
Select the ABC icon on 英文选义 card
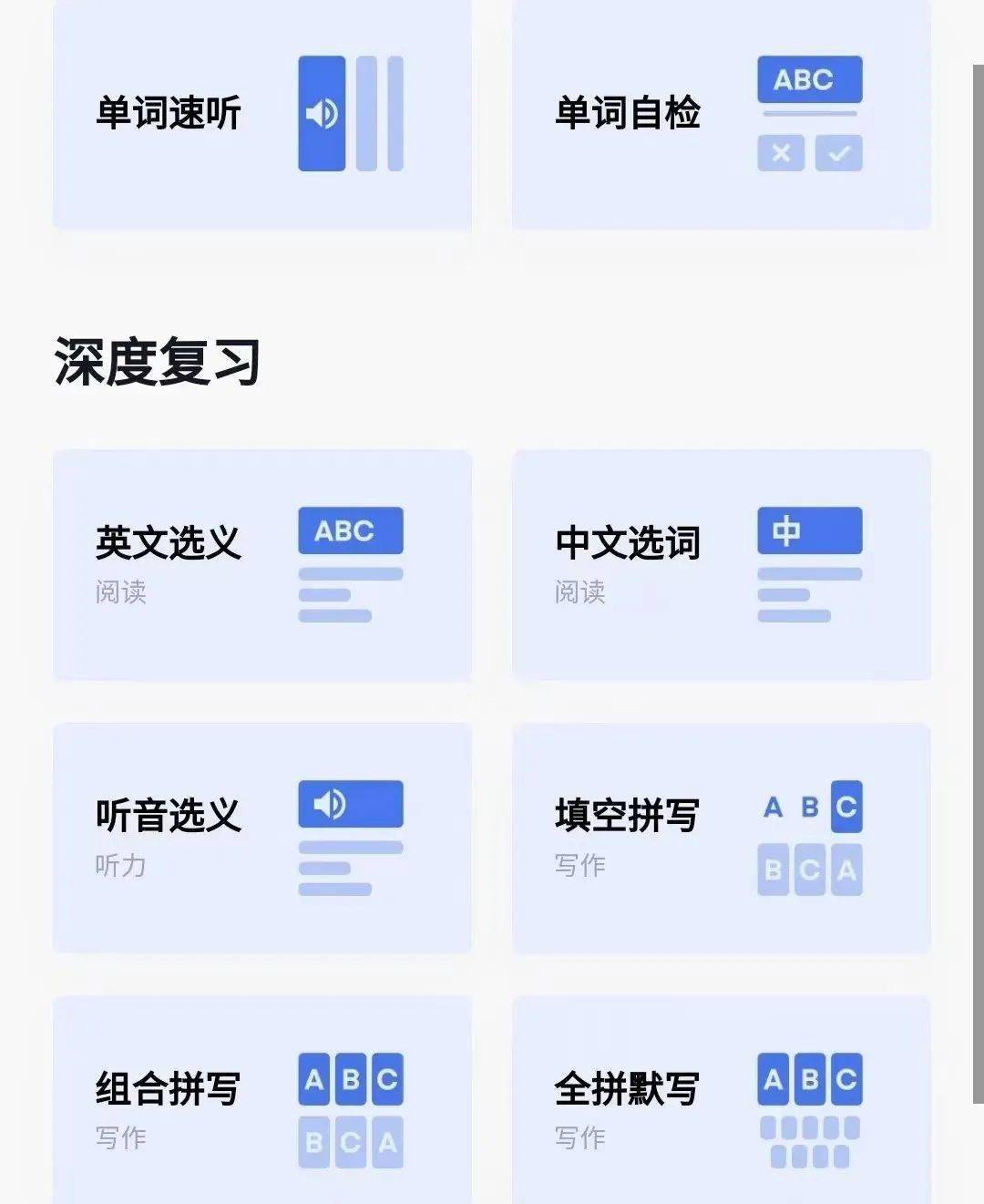pyautogui.click(x=350, y=530)
